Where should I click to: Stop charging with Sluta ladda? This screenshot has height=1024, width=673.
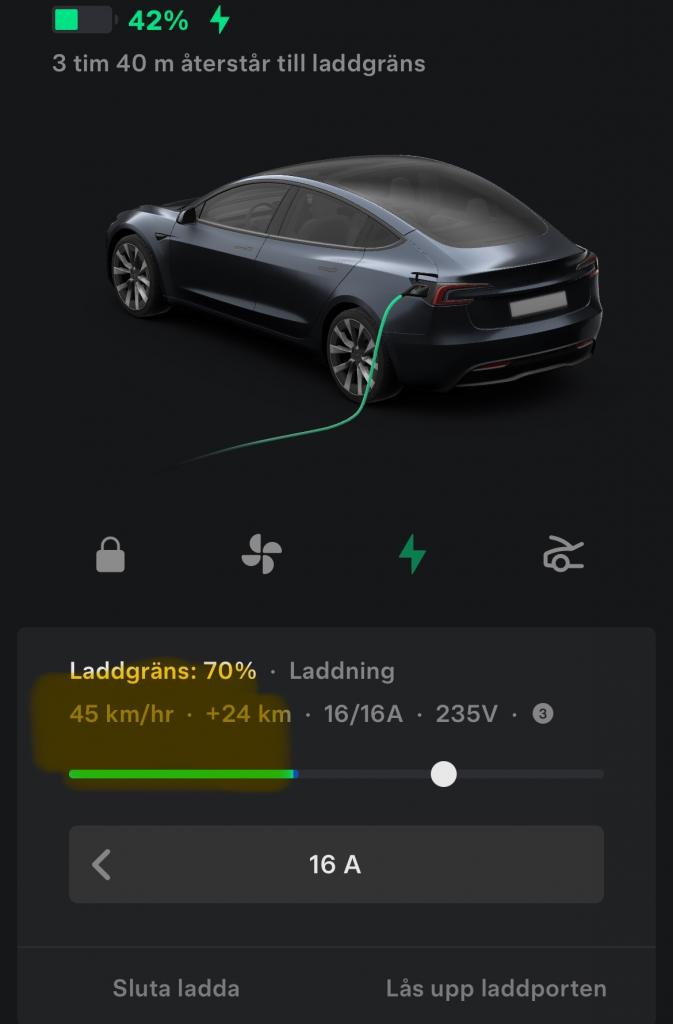point(176,989)
